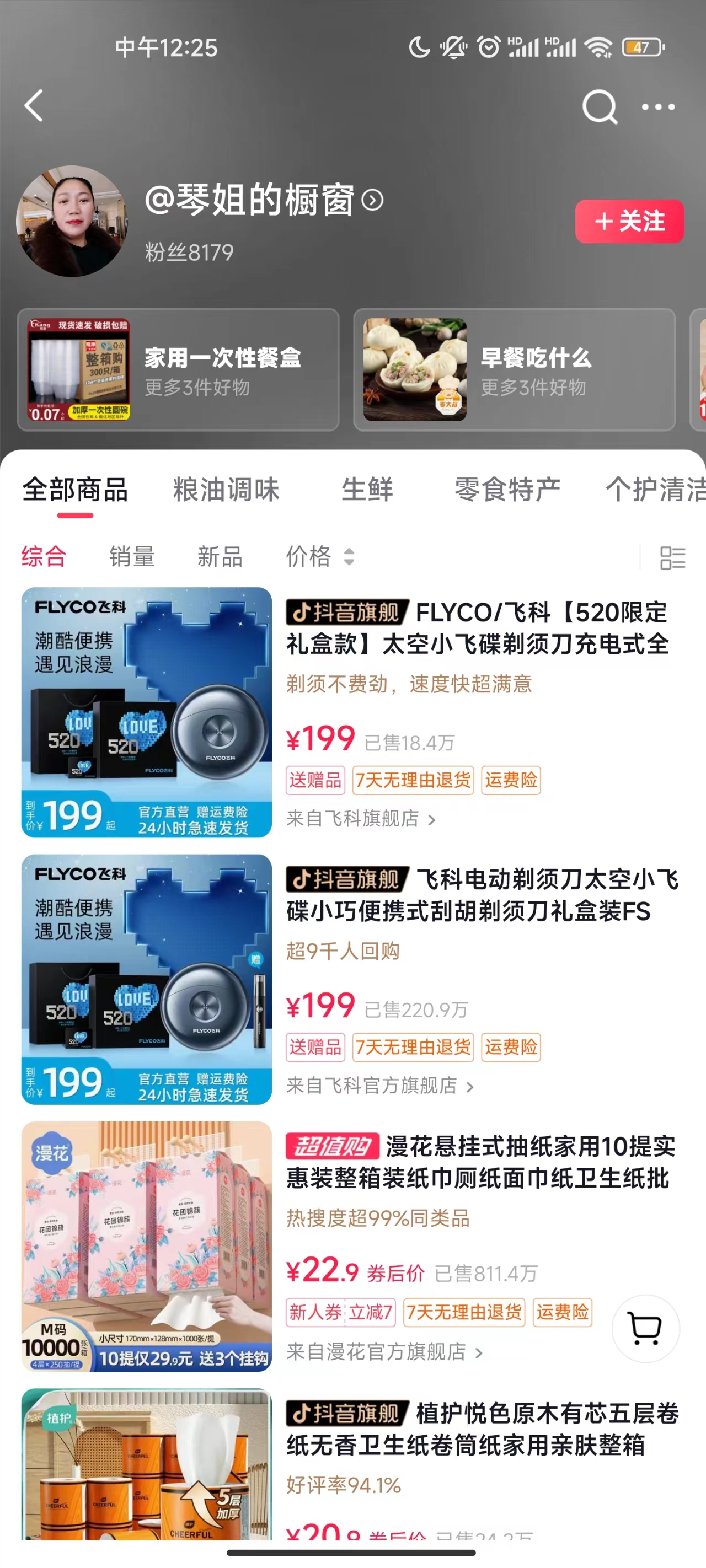Toggle the list/grid layout icon

click(x=672, y=557)
